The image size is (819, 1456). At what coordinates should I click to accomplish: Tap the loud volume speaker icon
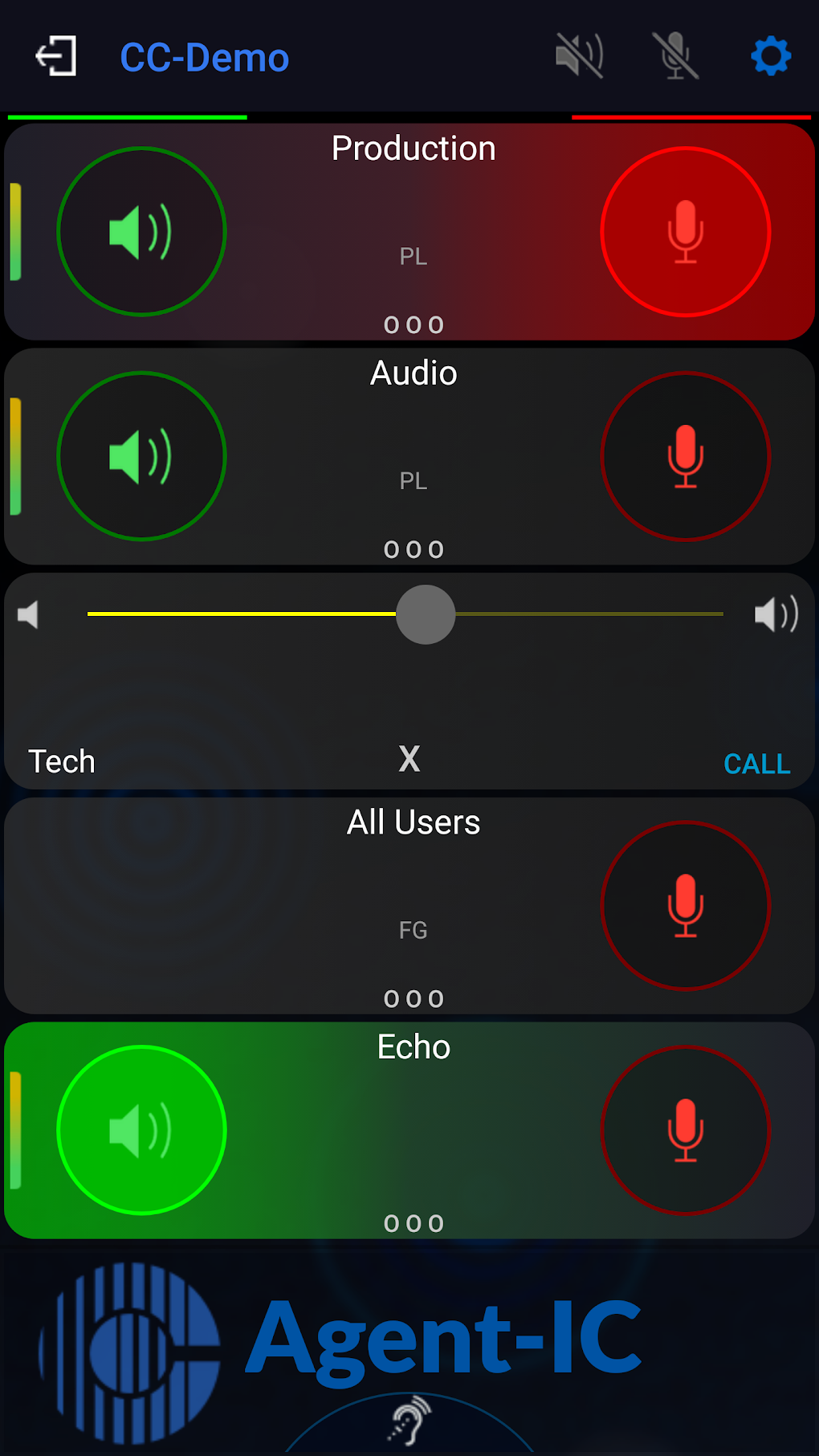tap(776, 615)
